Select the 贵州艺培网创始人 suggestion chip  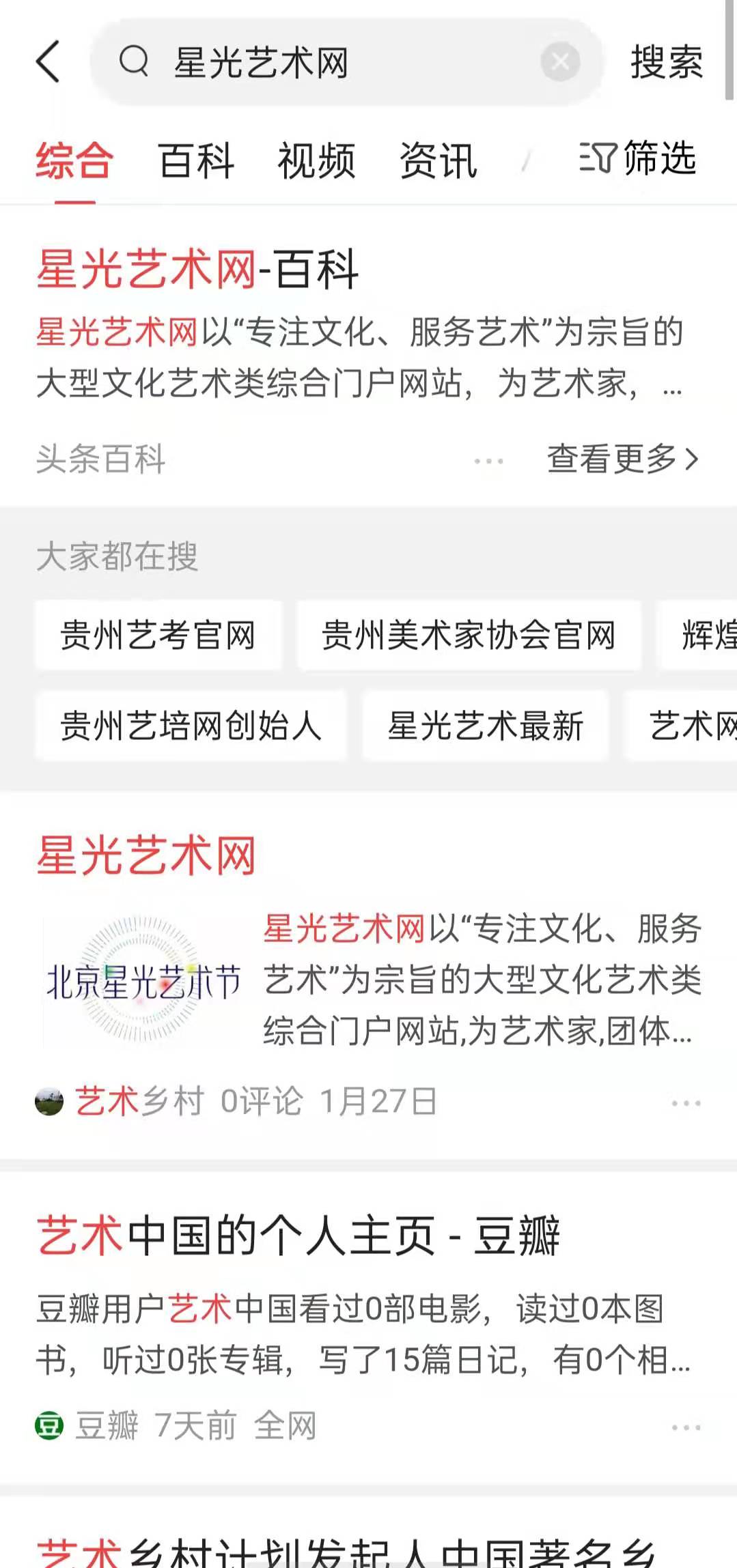tap(191, 726)
